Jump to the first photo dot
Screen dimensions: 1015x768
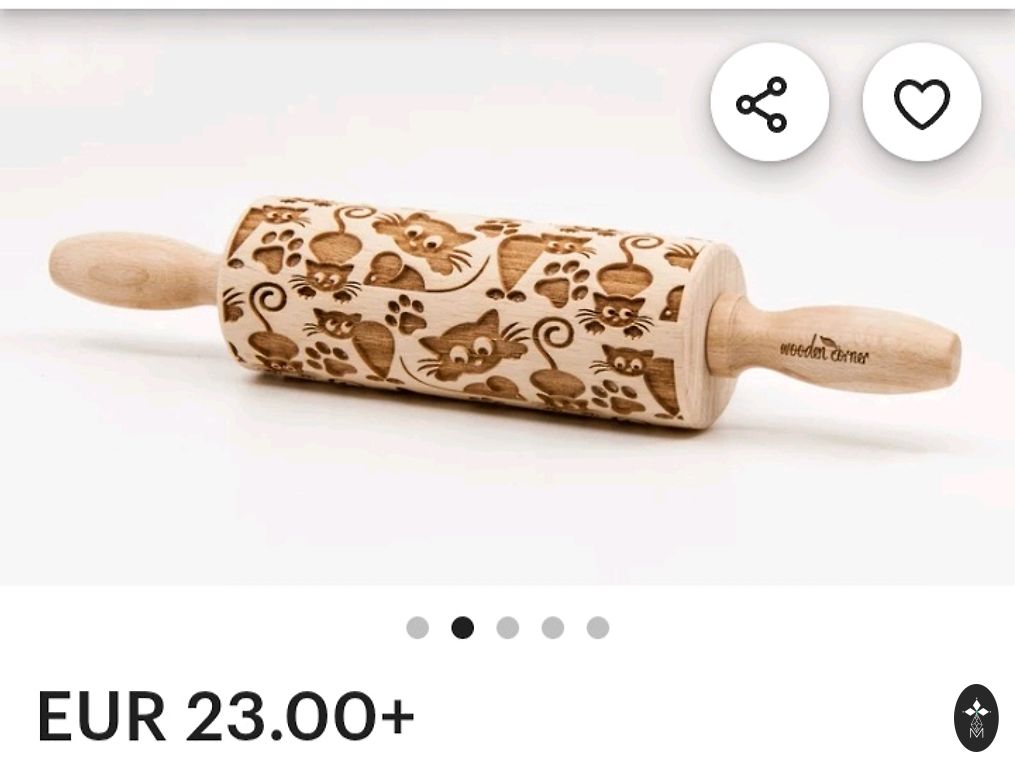pos(417,628)
